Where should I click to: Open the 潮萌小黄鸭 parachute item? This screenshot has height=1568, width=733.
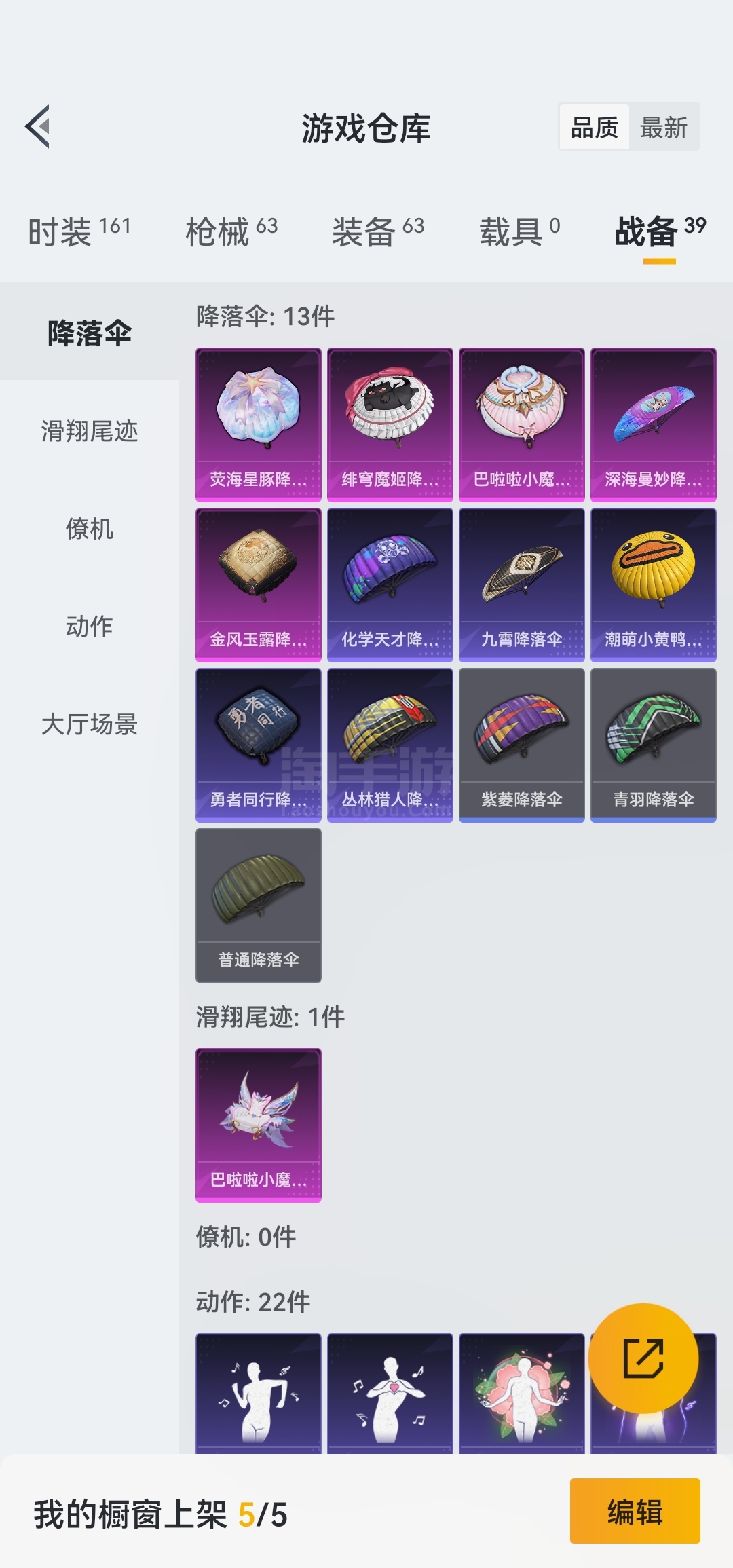(654, 585)
